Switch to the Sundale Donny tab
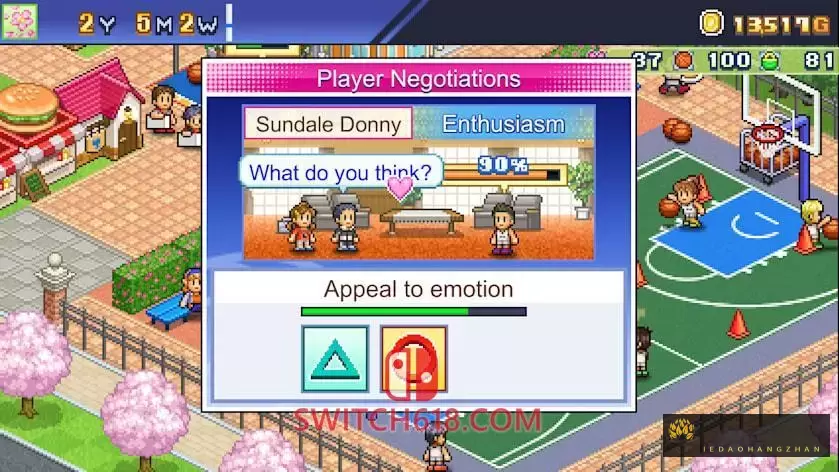The width and height of the screenshot is (839, 472). click(328, 124)
